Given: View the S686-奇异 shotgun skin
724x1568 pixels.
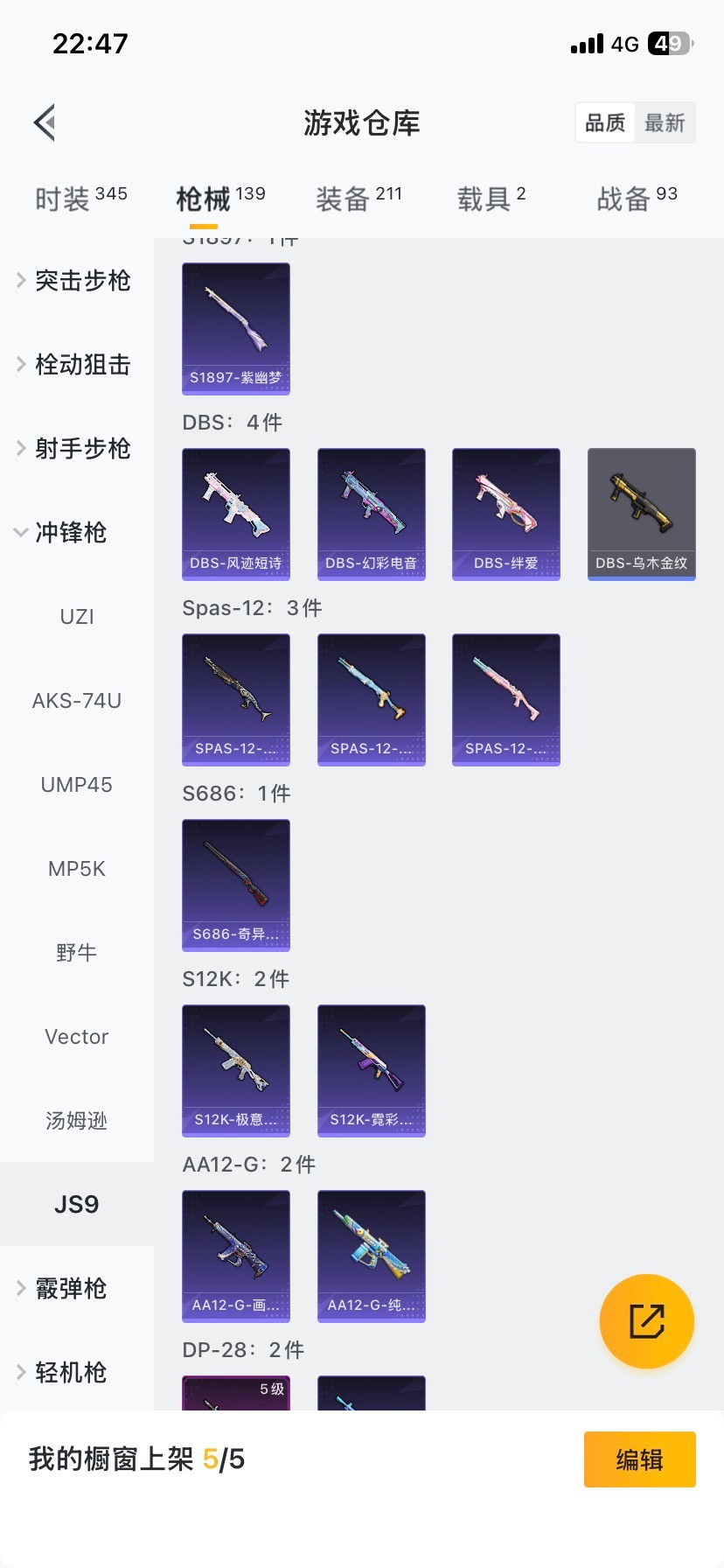Looking at the screenshot, I should pyautogui.click(x=236, y=885).
